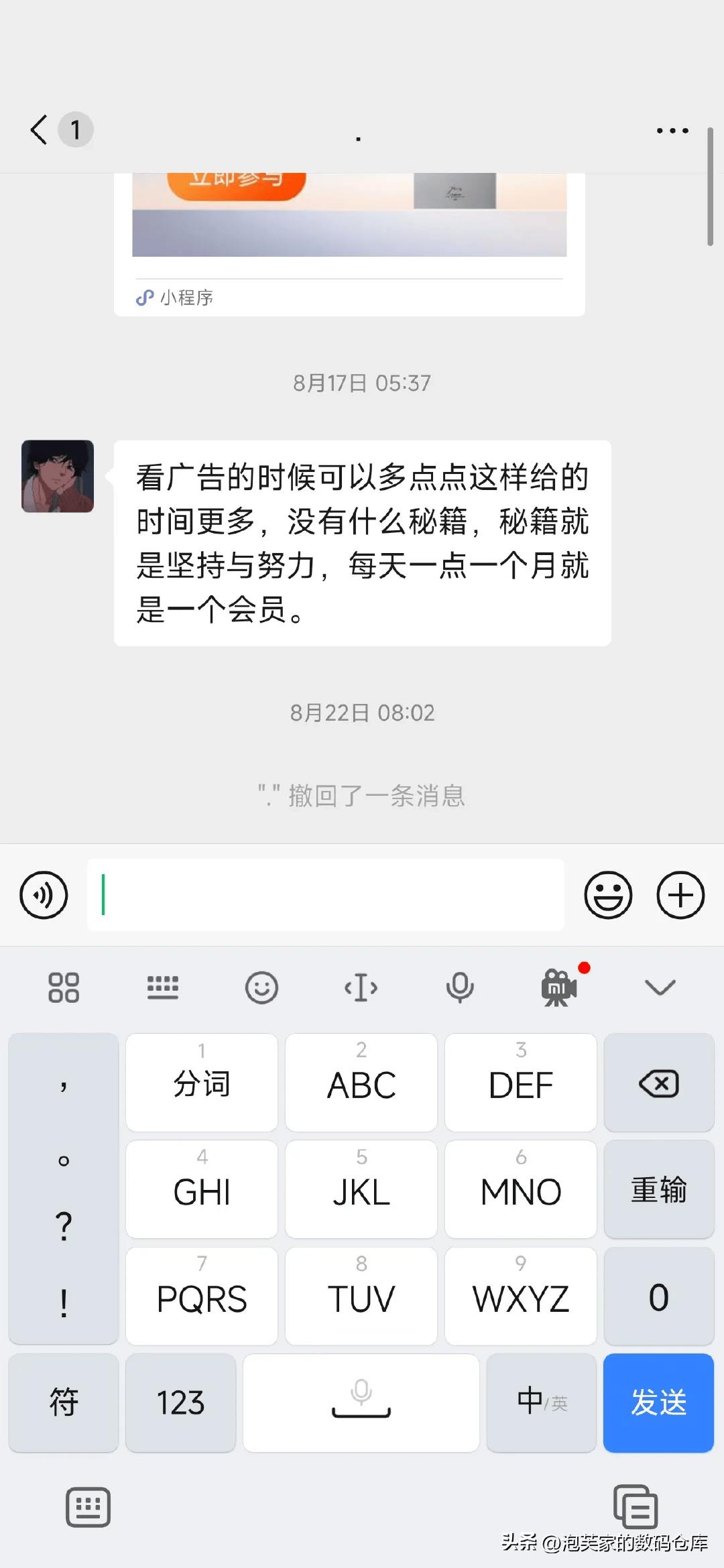Open keyboard layout switcher
The image size is (724, 1568).
(x=162, y=987)
